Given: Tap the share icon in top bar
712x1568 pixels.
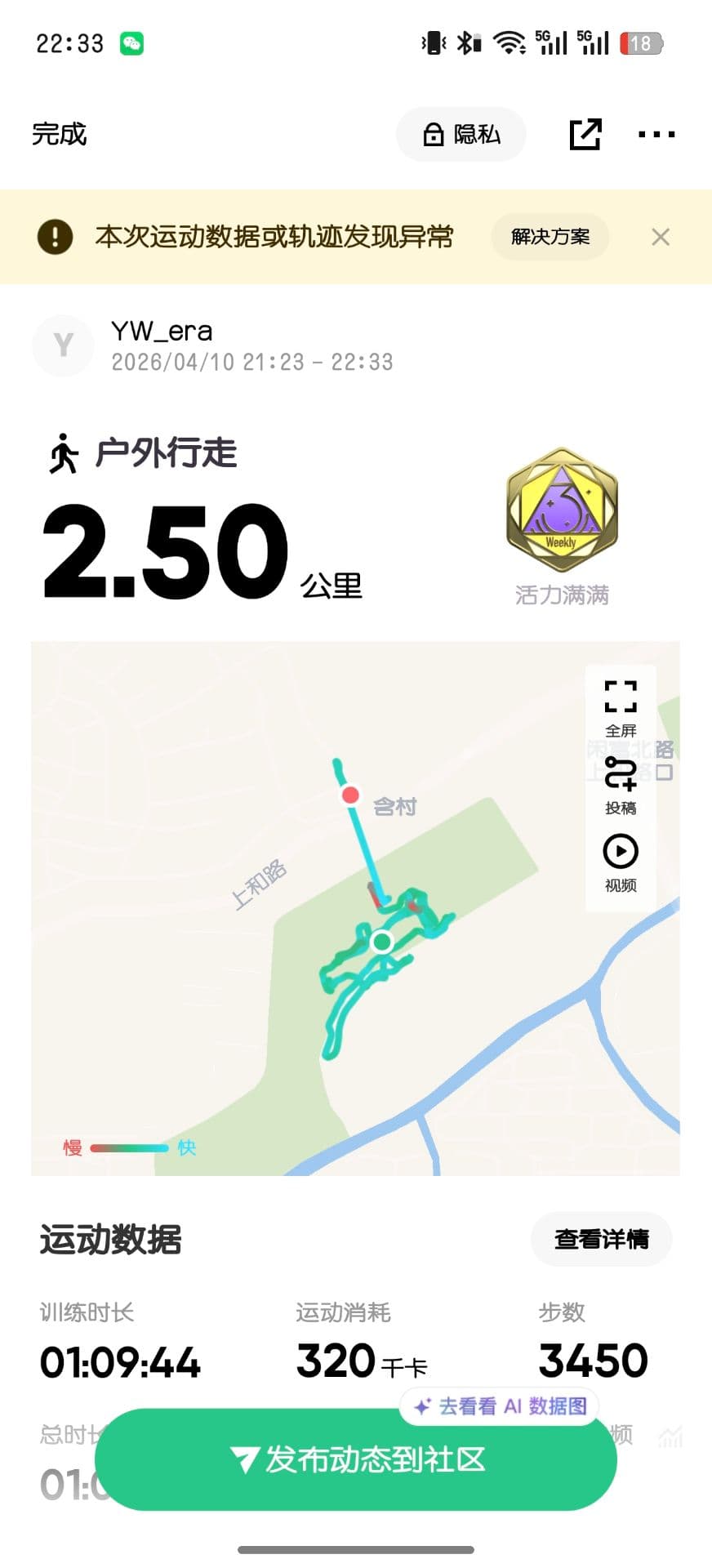Looking at the screenshot, I should [586, 134].
